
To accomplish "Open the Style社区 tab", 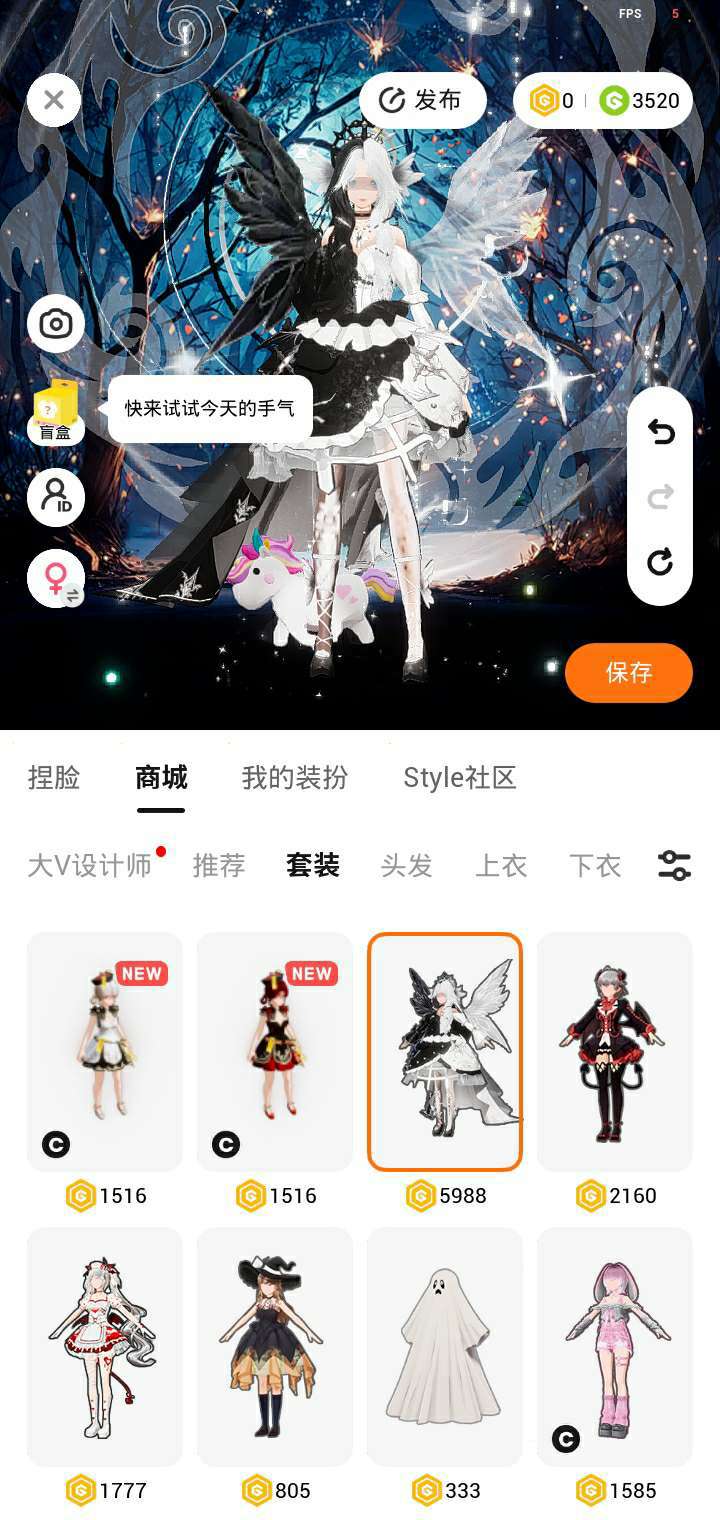I will coord(459,778).
